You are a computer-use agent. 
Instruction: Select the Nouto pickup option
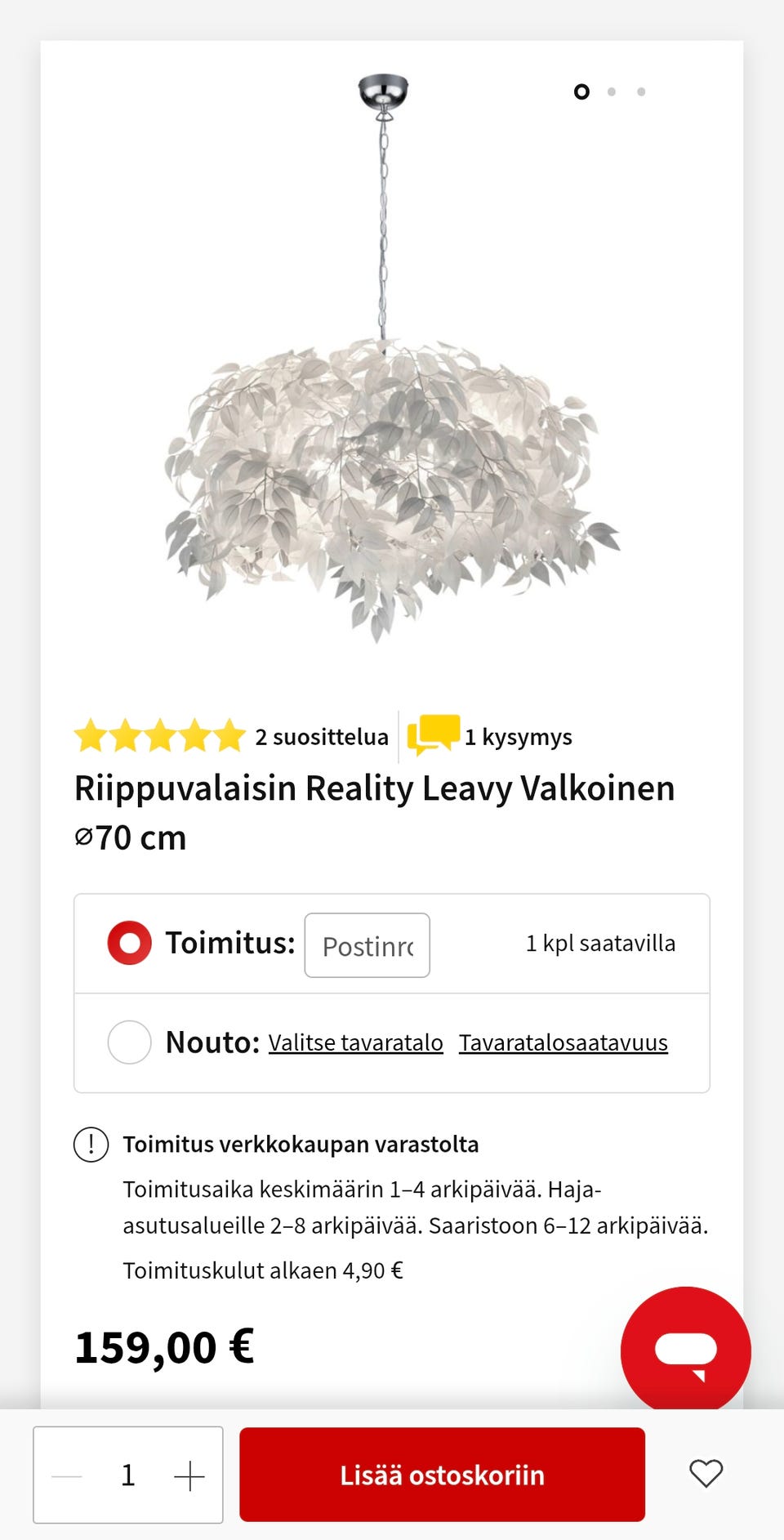pyautogui.click(x=129, y=1042)
